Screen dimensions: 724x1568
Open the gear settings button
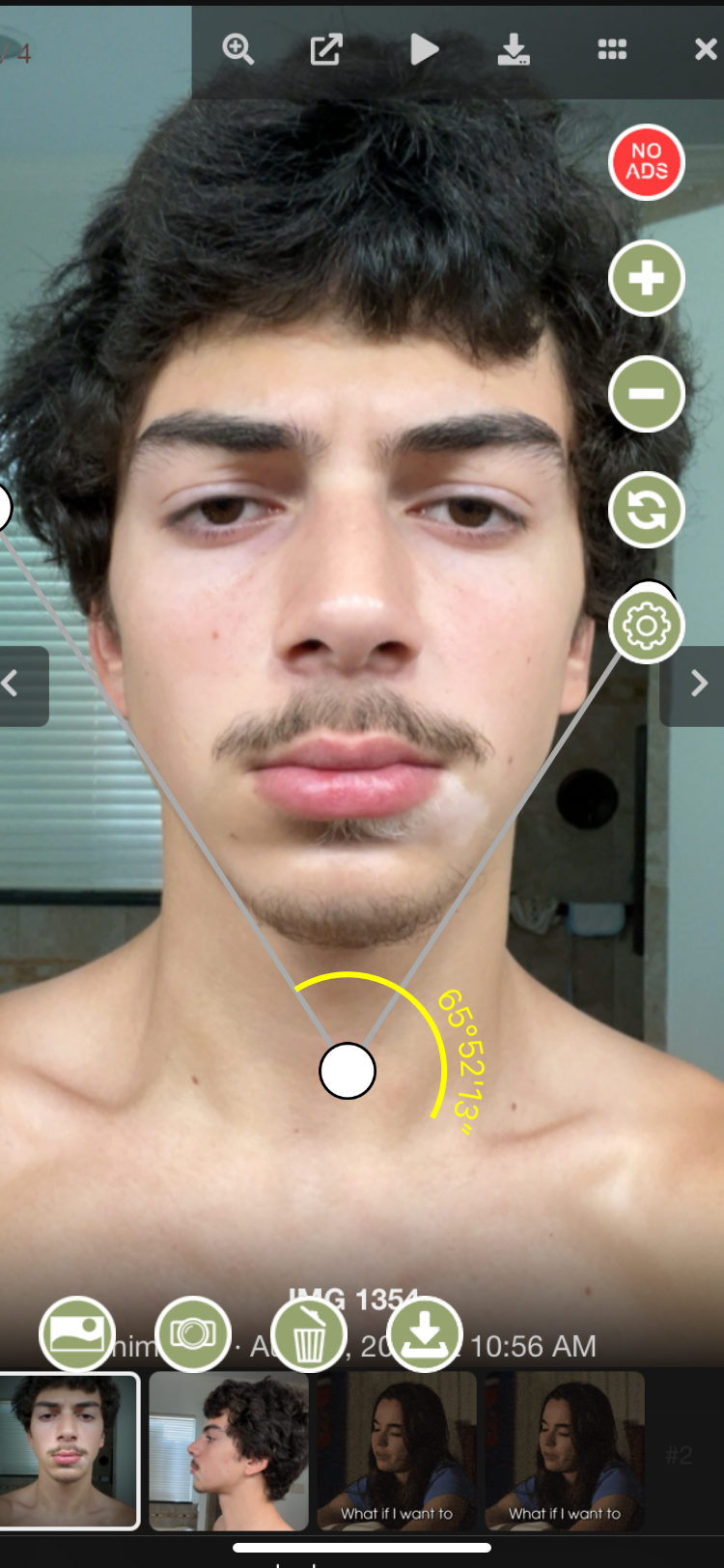647,626
